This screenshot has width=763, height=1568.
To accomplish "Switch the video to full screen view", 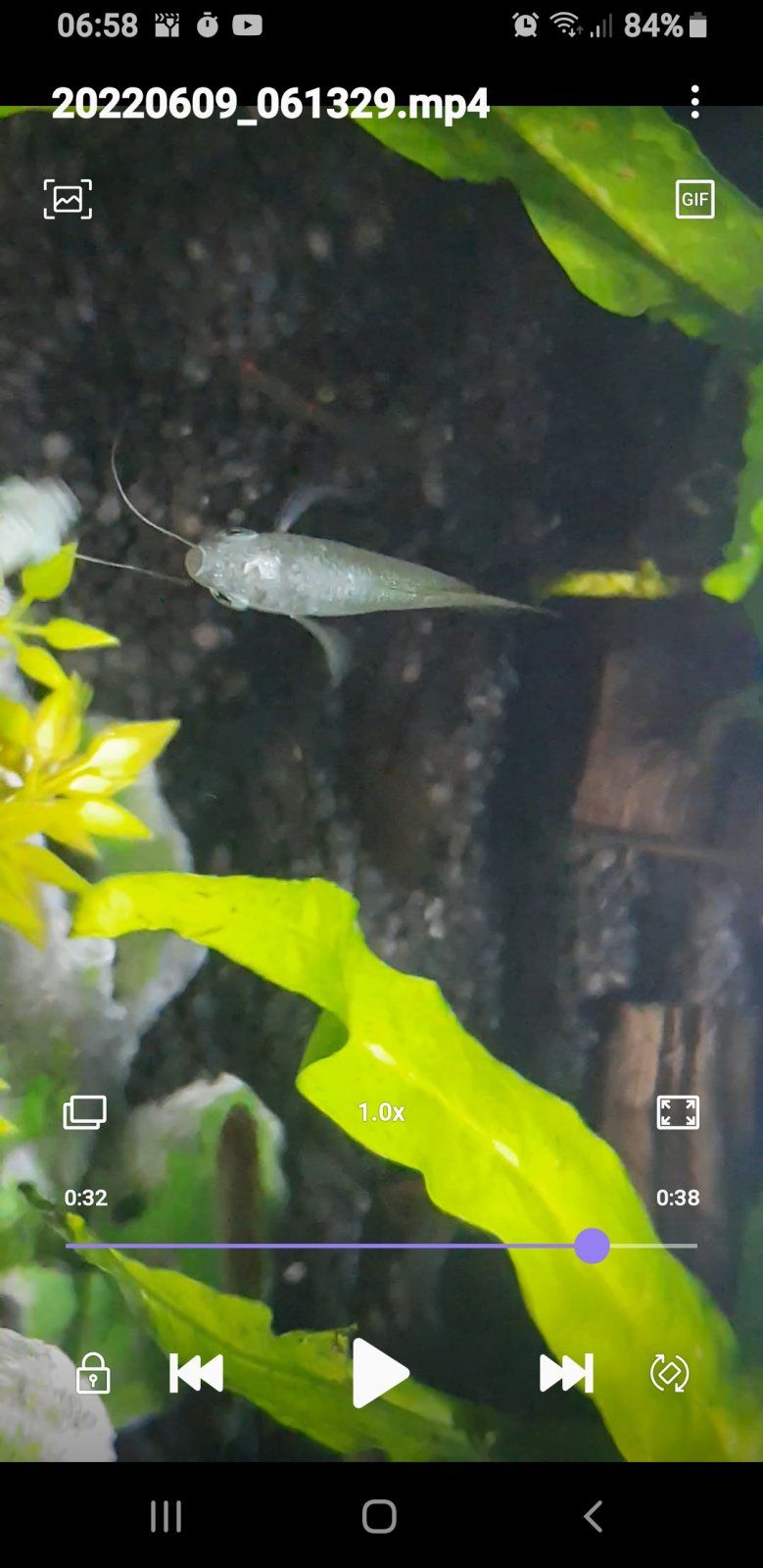I will coord(678,1112).
